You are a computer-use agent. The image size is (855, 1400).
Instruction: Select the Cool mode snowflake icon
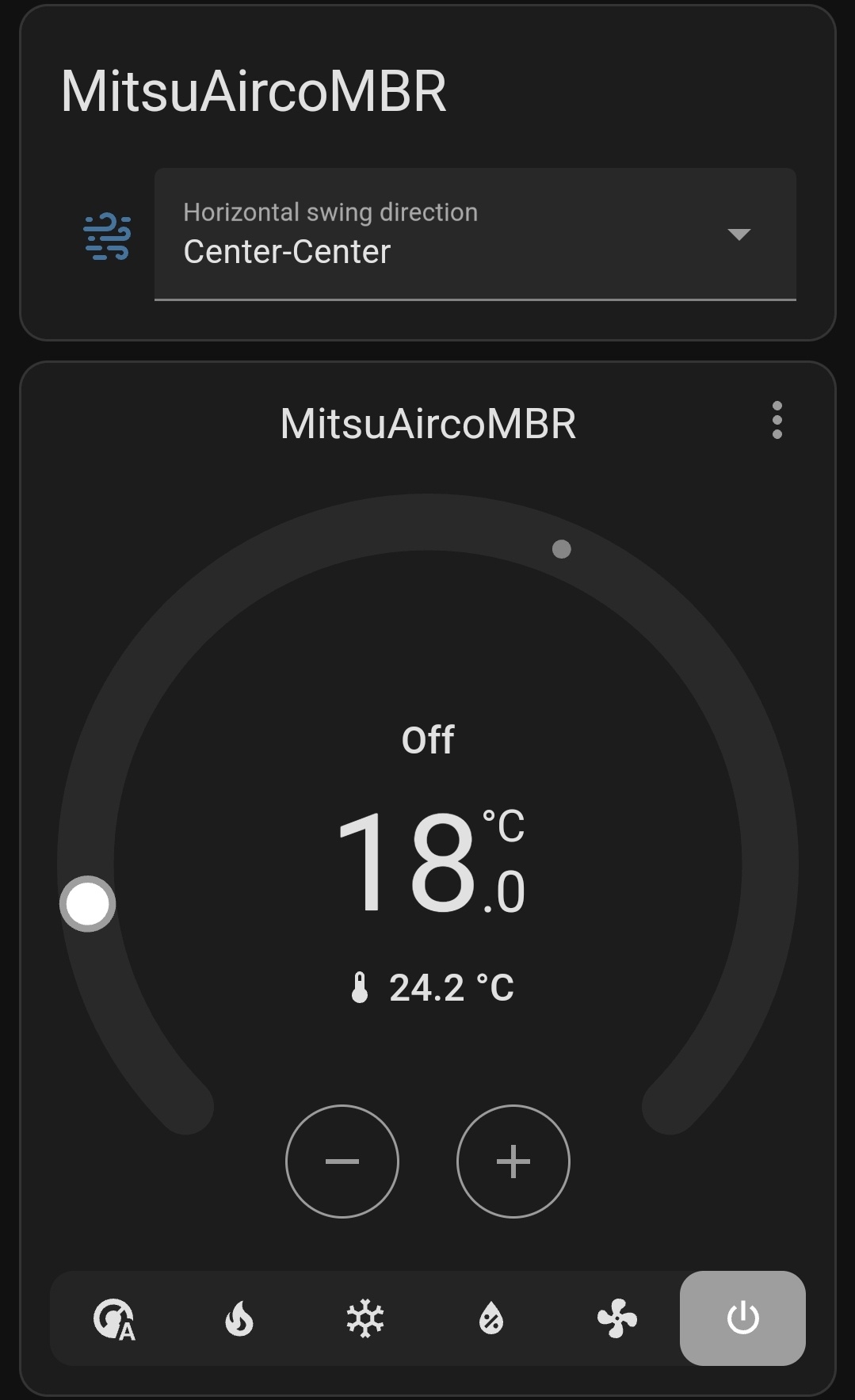coord(365,1318)
